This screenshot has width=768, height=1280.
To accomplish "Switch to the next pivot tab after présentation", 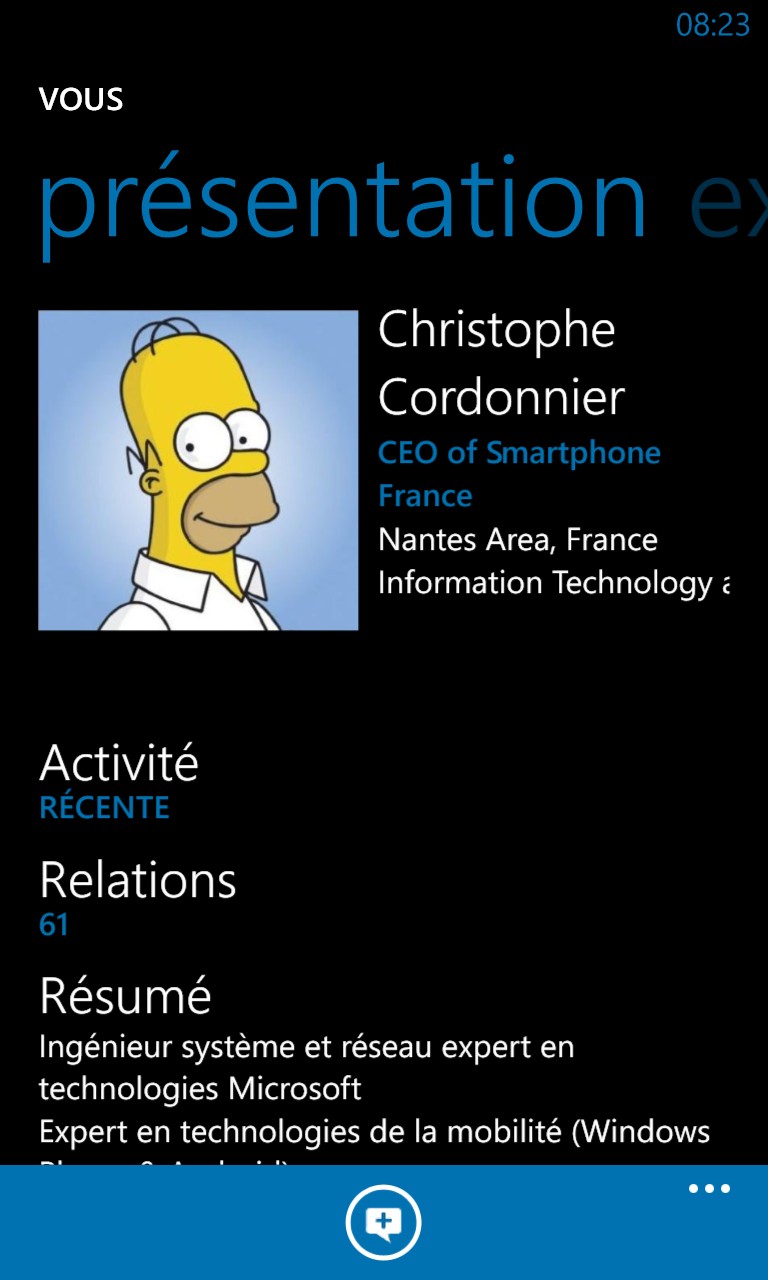I will click(728, 199).
